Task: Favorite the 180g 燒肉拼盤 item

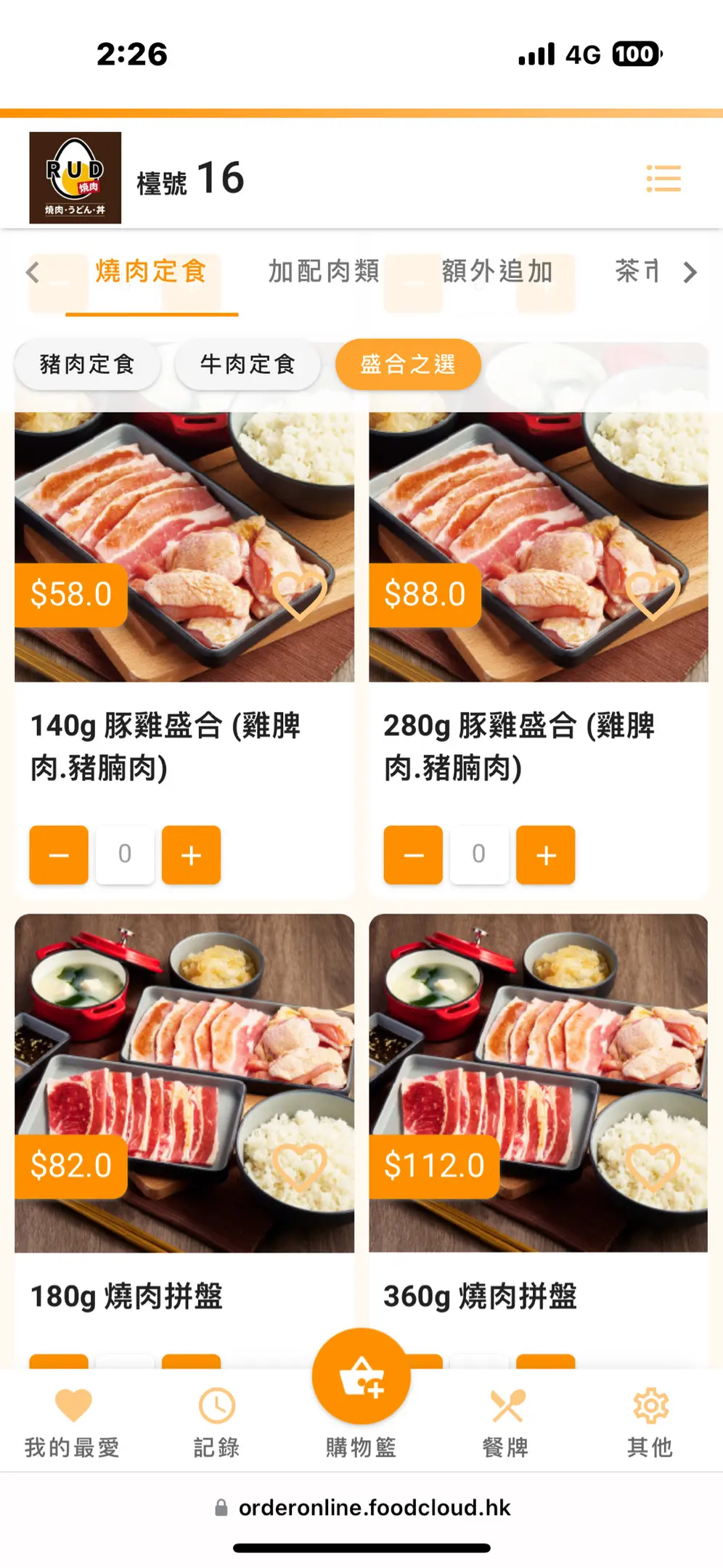Action: click(299, 1166)
